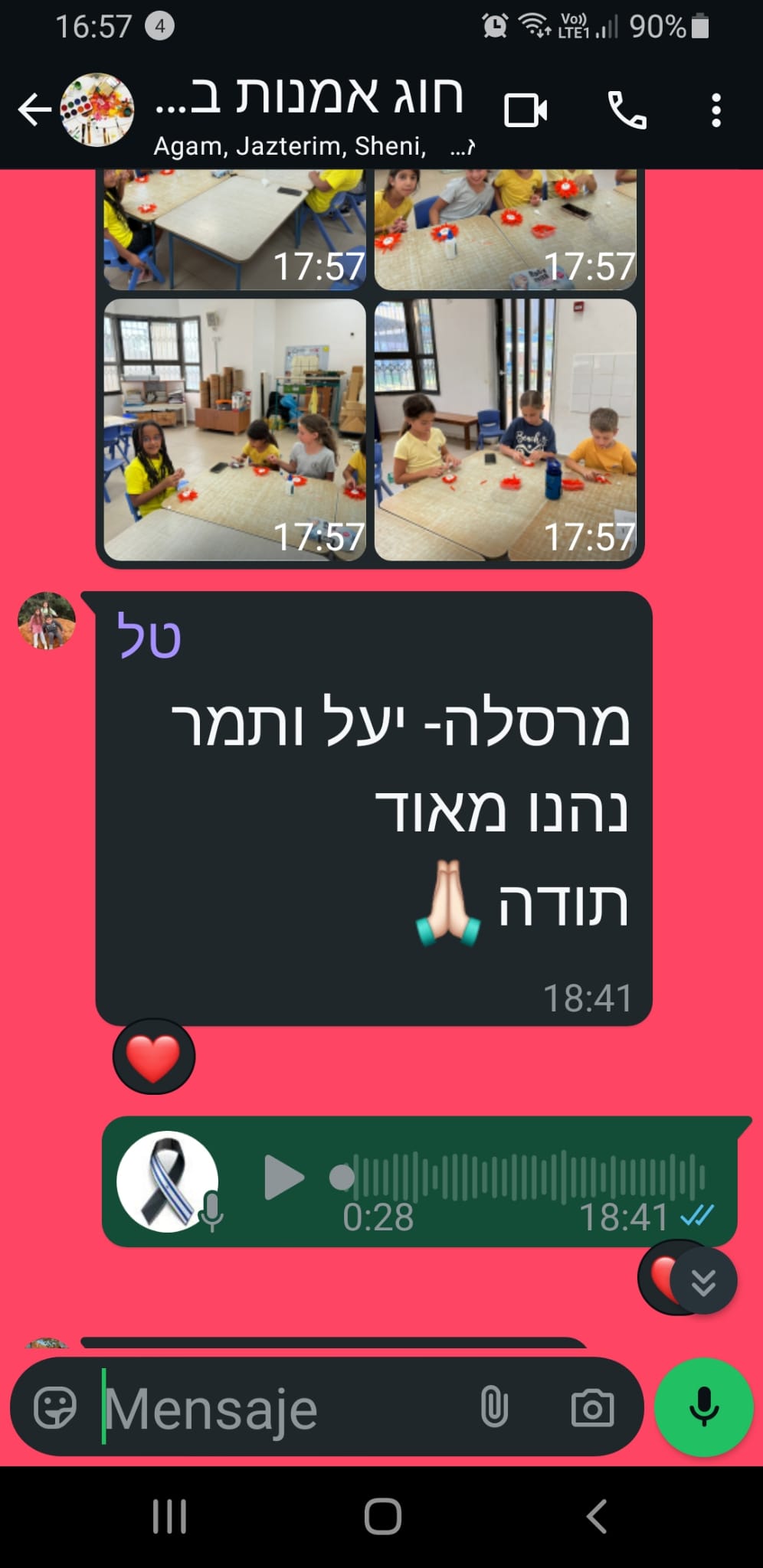Viewport: 763px width, 1568px height.
Task: Open recent apps
Action: click(x=169, y=1516)
